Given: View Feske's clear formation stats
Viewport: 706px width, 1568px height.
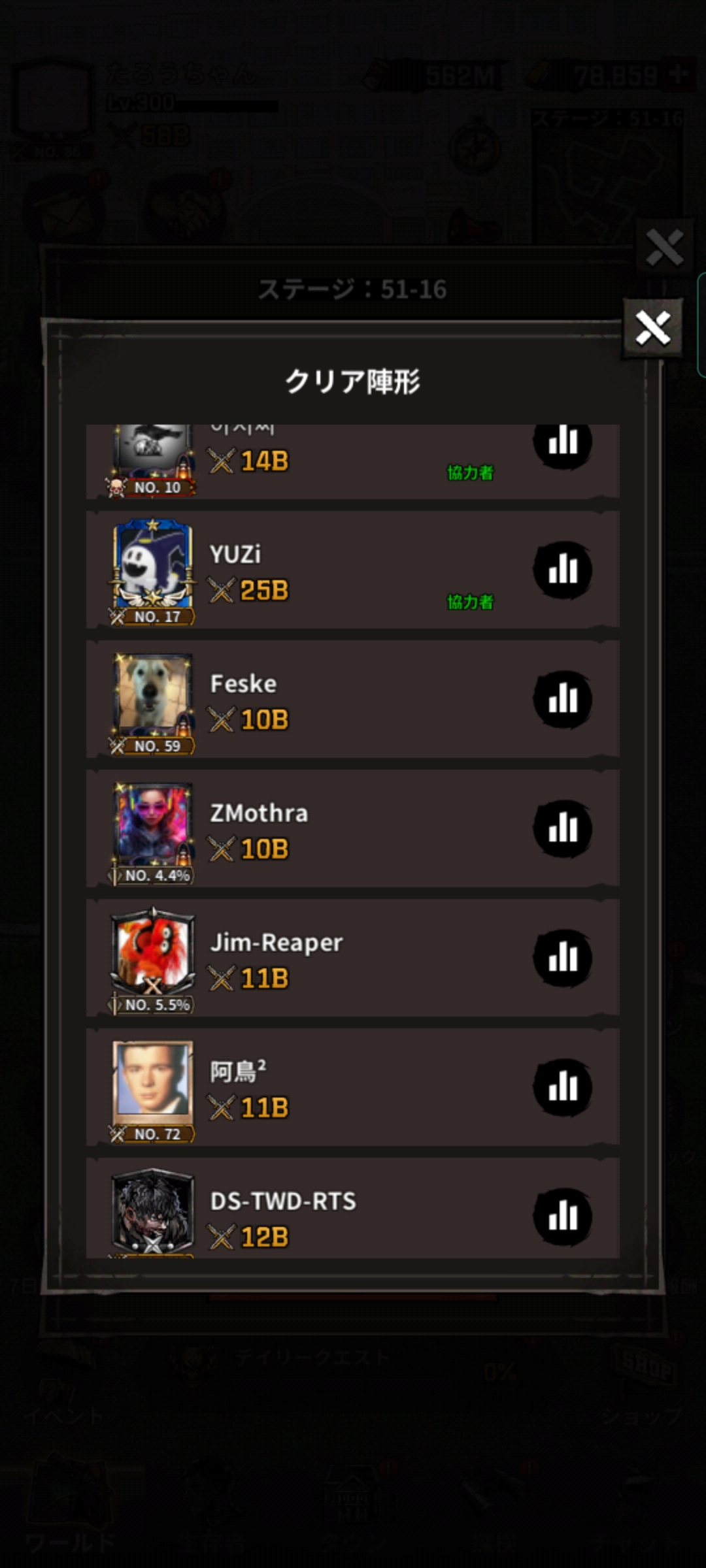Looking at the screenshot, I should click(x=562, y=700).
